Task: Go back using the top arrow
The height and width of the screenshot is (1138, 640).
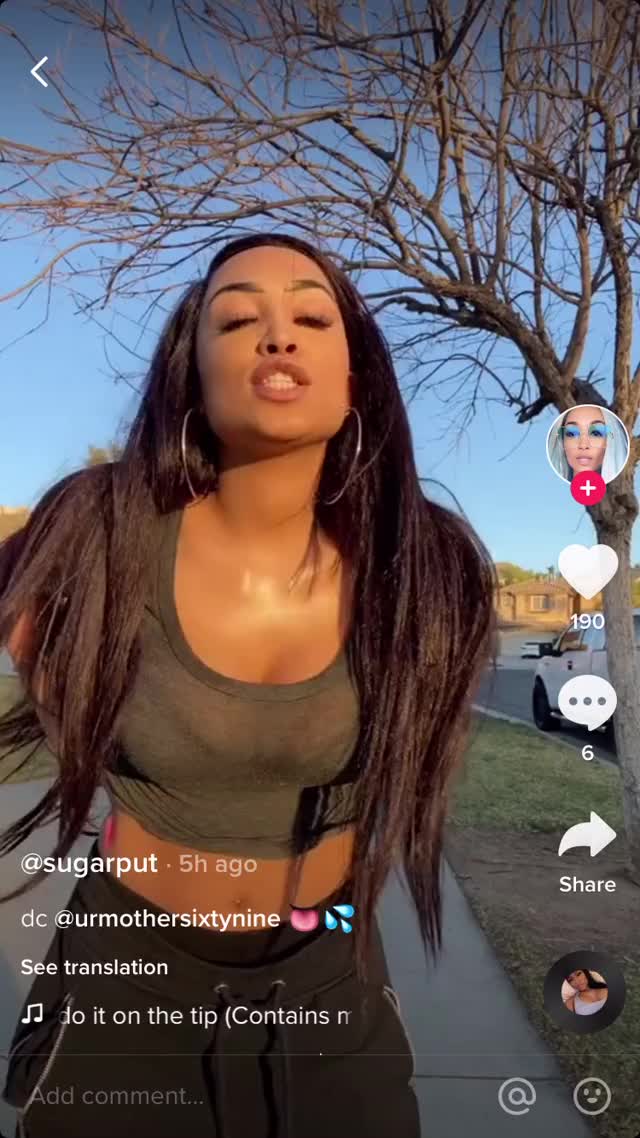Action: [39, 72]
